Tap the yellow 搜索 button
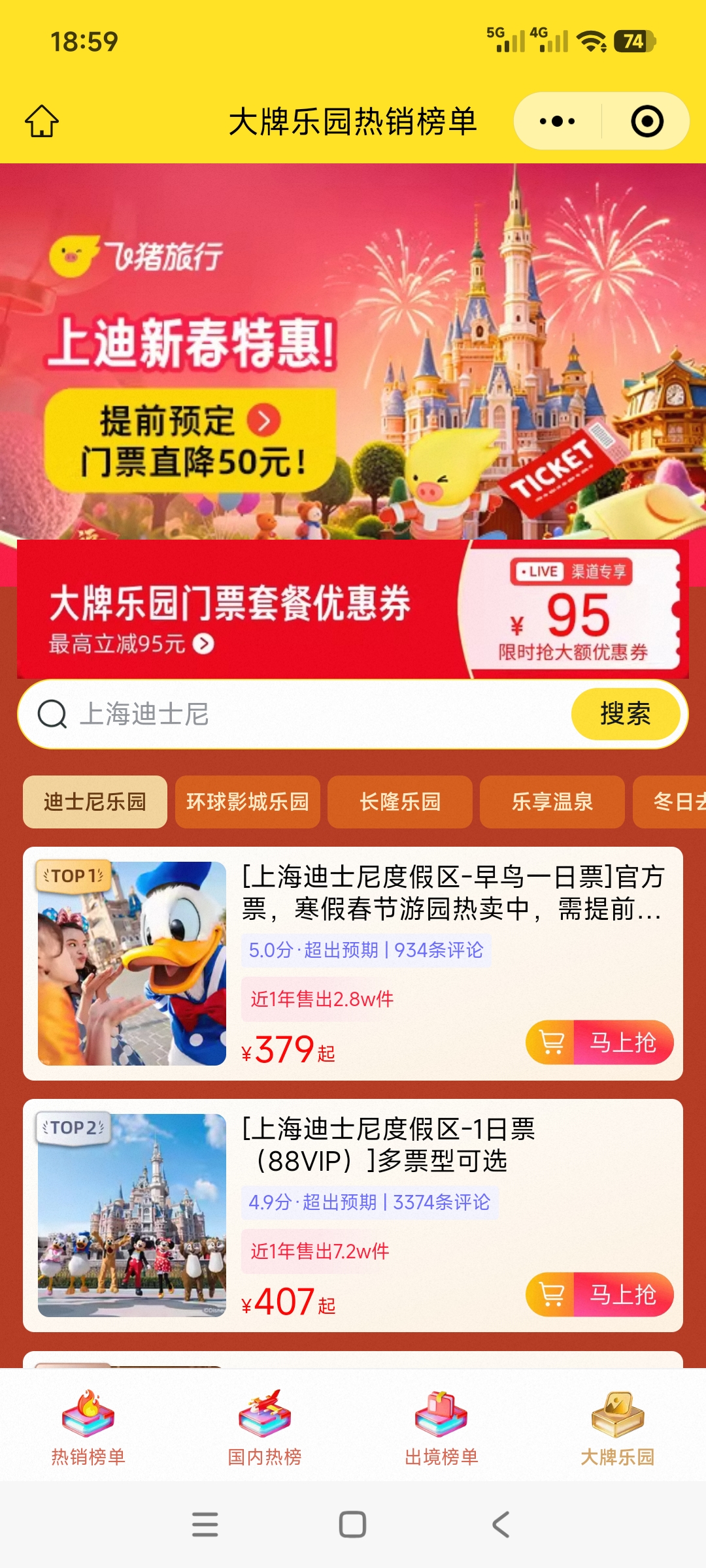Viewport: 706px width, 1568px height. click(625, 714)
